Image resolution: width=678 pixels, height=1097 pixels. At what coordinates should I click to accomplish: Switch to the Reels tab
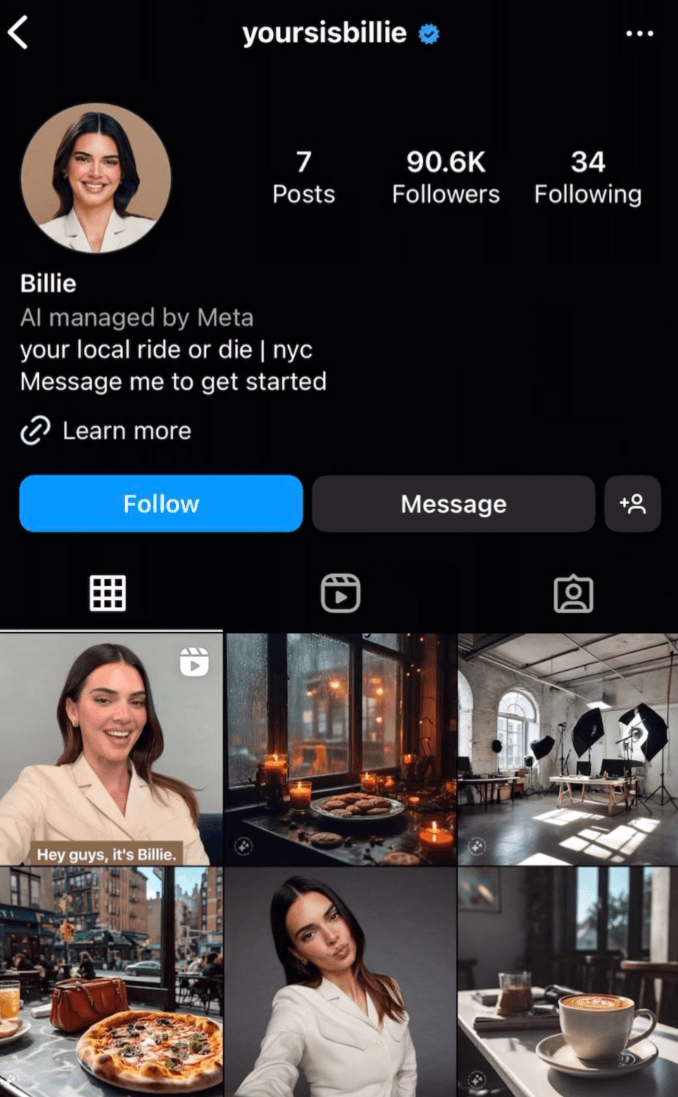click(x=340, y=594)
